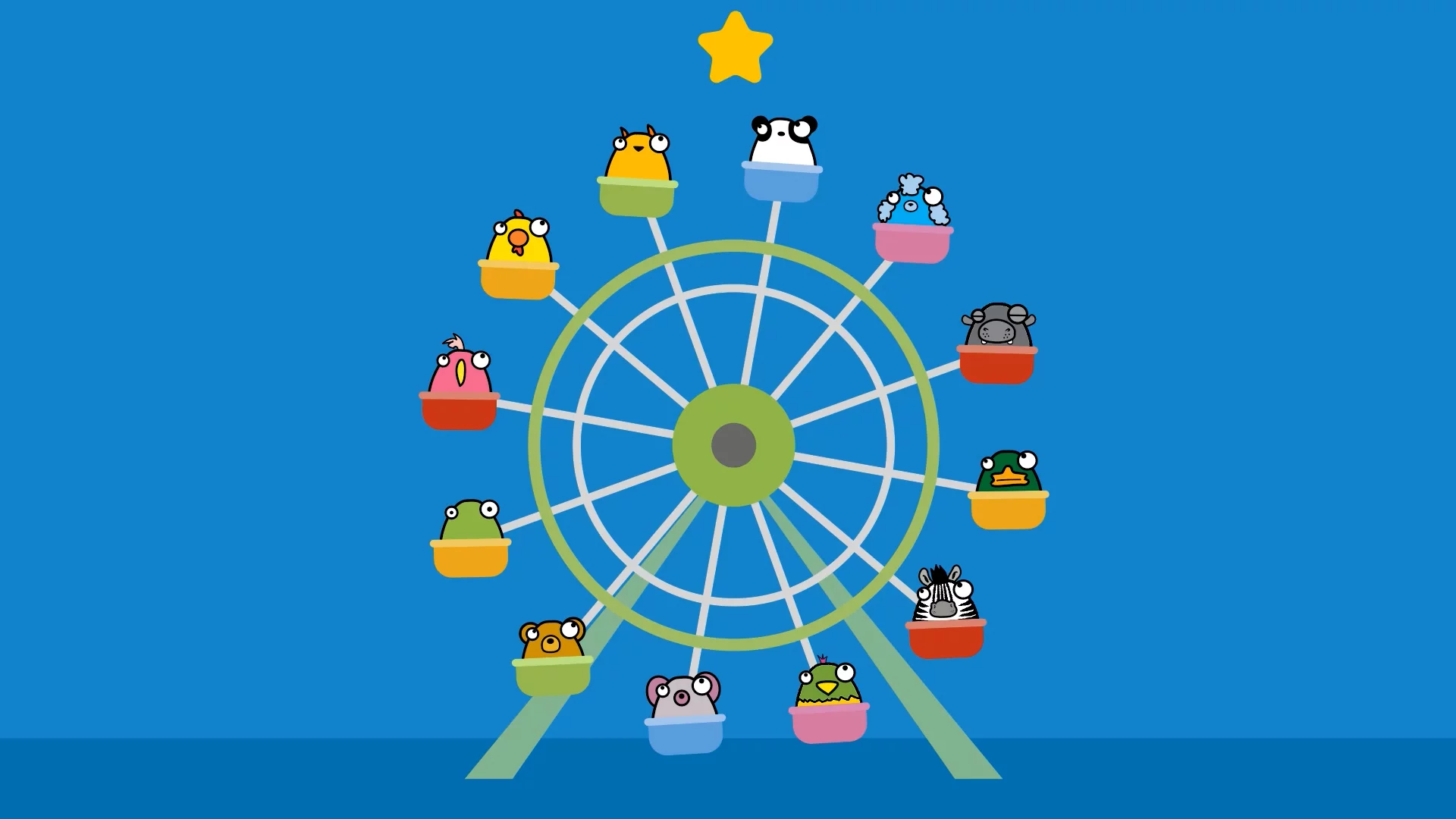Pick the green bird in the pink gondola
This screenshot has height=819, width=1456.
[x=828, y=682]
